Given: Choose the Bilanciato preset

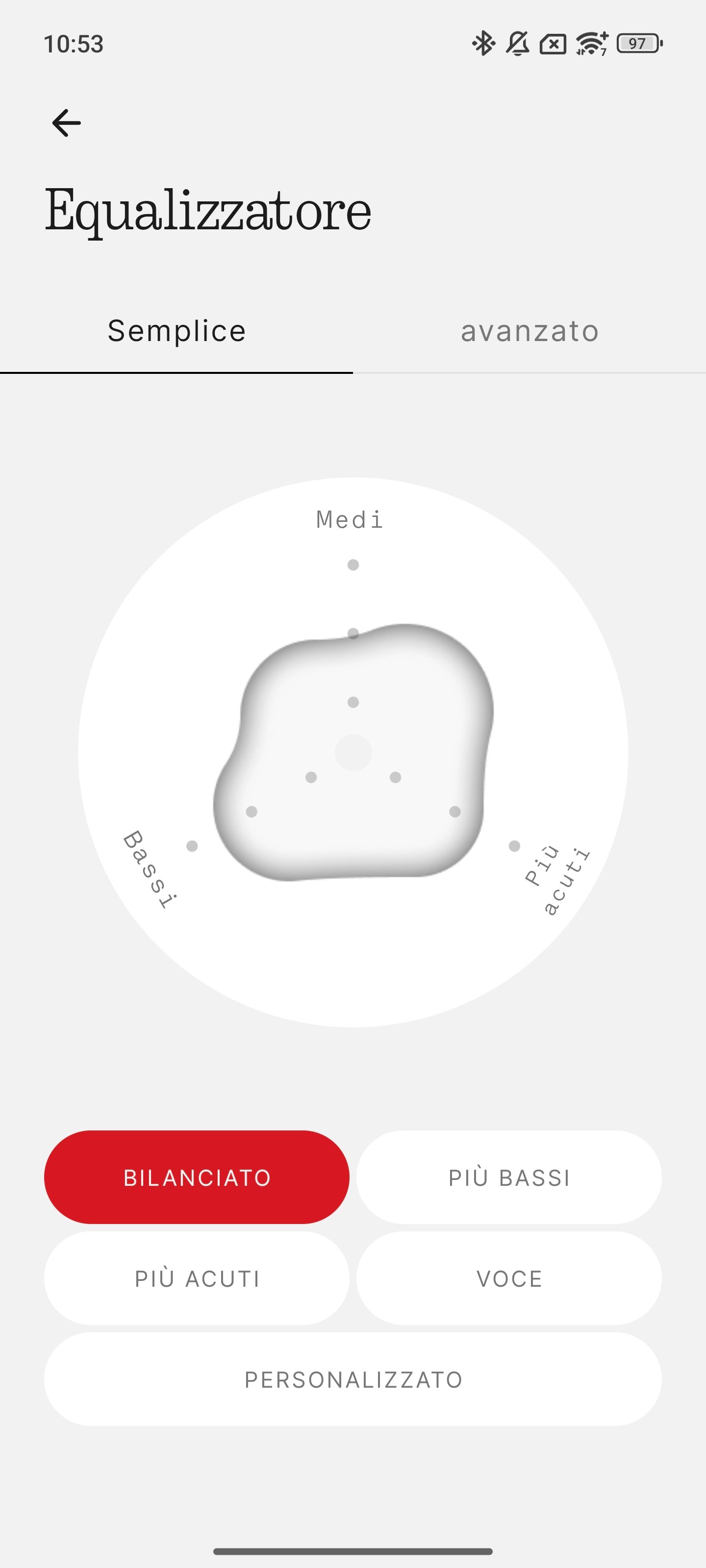Looking at the screenshot, I should click(x=197, y=1177).
